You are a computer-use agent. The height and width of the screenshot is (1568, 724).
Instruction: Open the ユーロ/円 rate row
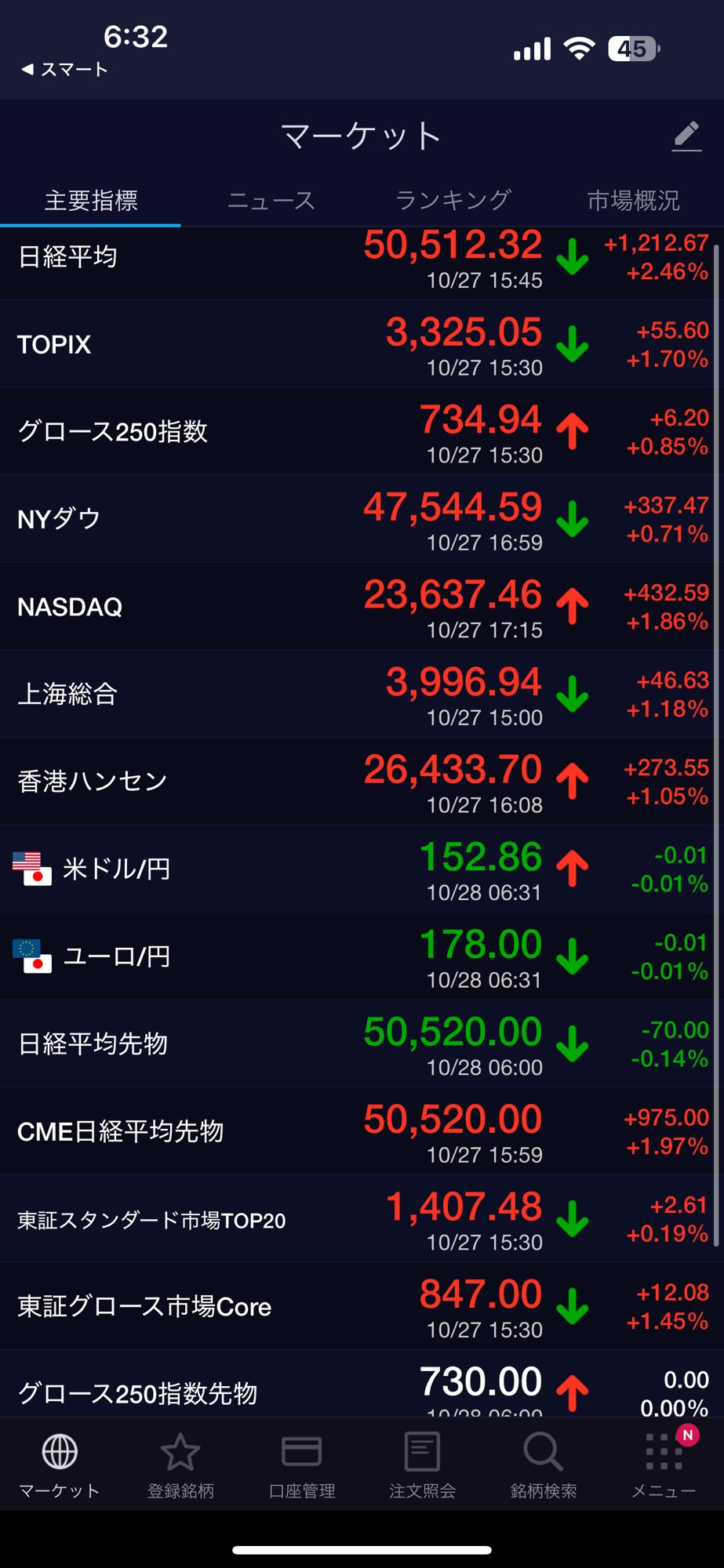pyautogui.click(x=361, y=956)
